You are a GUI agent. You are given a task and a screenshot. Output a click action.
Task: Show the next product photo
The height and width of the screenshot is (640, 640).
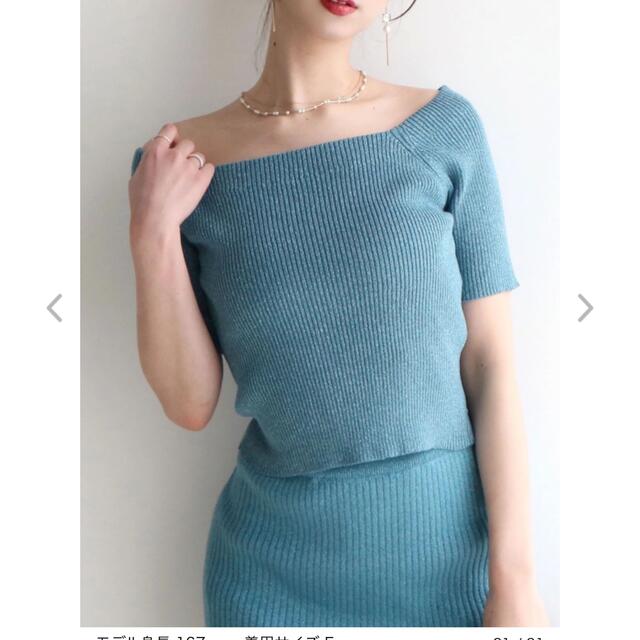[585, 308]
